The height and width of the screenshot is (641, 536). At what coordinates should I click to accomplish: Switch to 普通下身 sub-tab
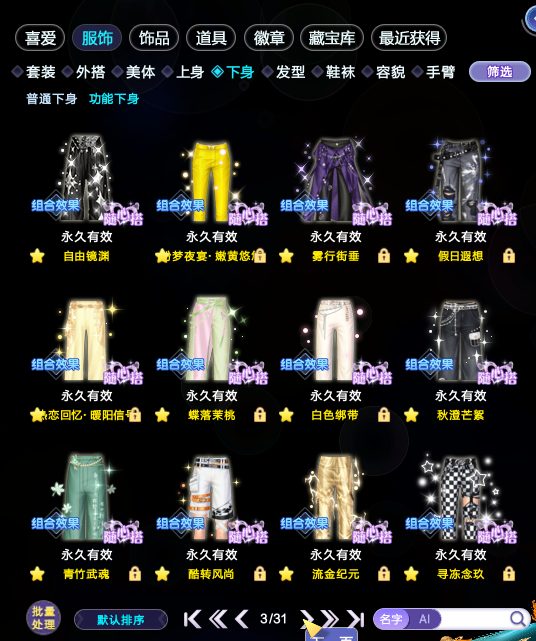coord(52,99)
